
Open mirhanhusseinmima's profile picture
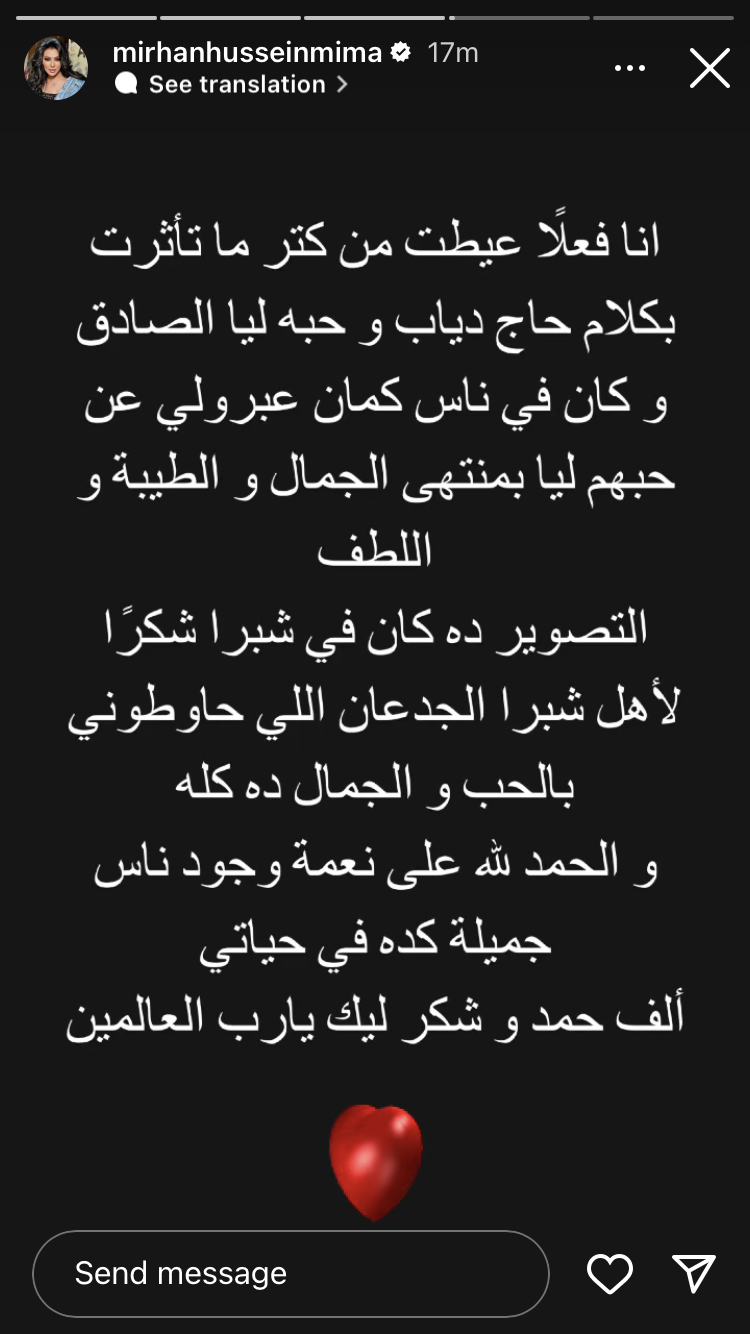pyautogui.click(x=56, y=68)
